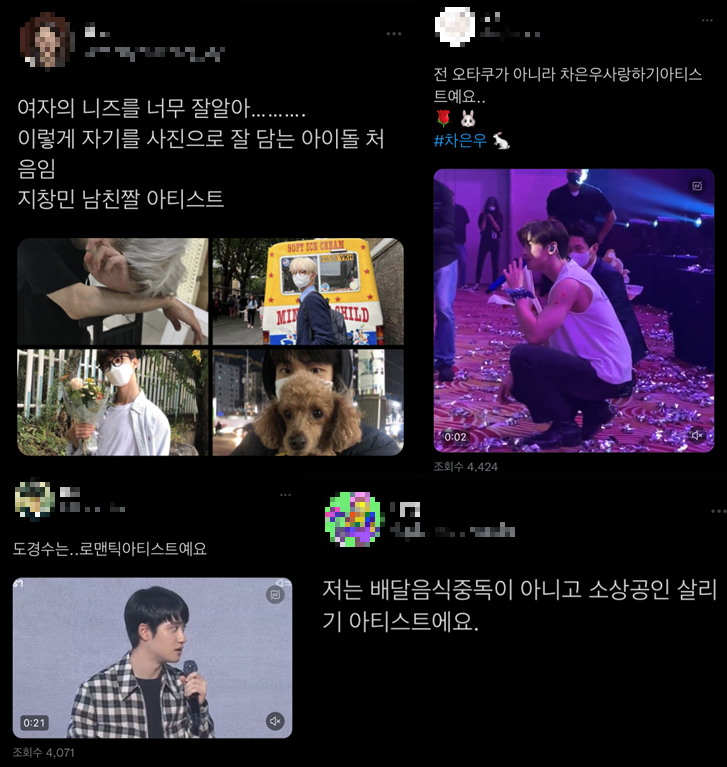The image size is (727, 767).
Task: Open more options on the 지창민 tweet
Action: point(396,34)
